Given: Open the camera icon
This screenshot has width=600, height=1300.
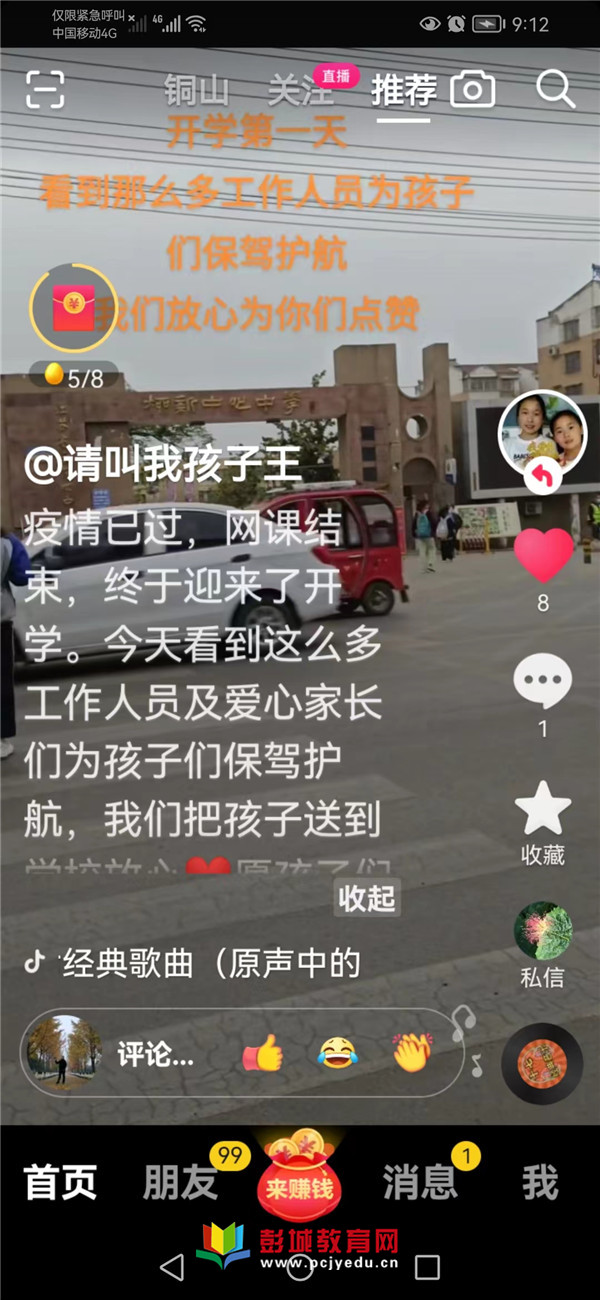Looking at the screenshot, I should [x=473, y=90].
